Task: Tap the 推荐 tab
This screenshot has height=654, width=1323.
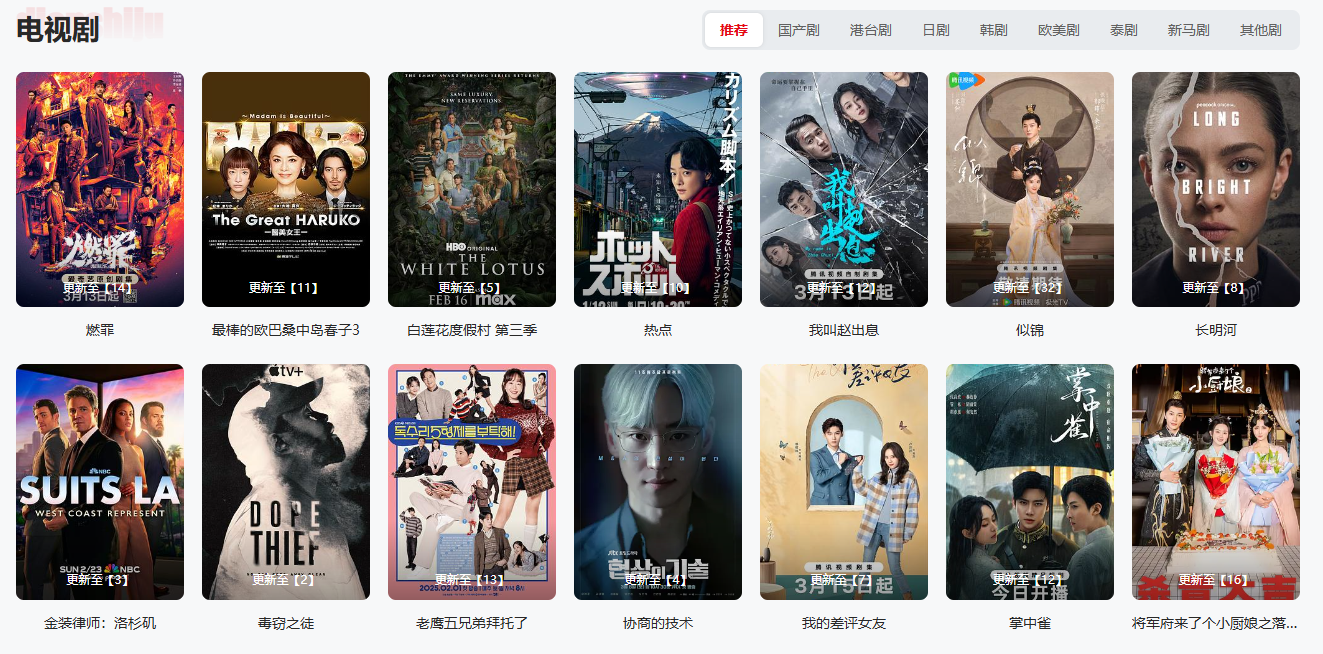Action: tap(733, 30)
